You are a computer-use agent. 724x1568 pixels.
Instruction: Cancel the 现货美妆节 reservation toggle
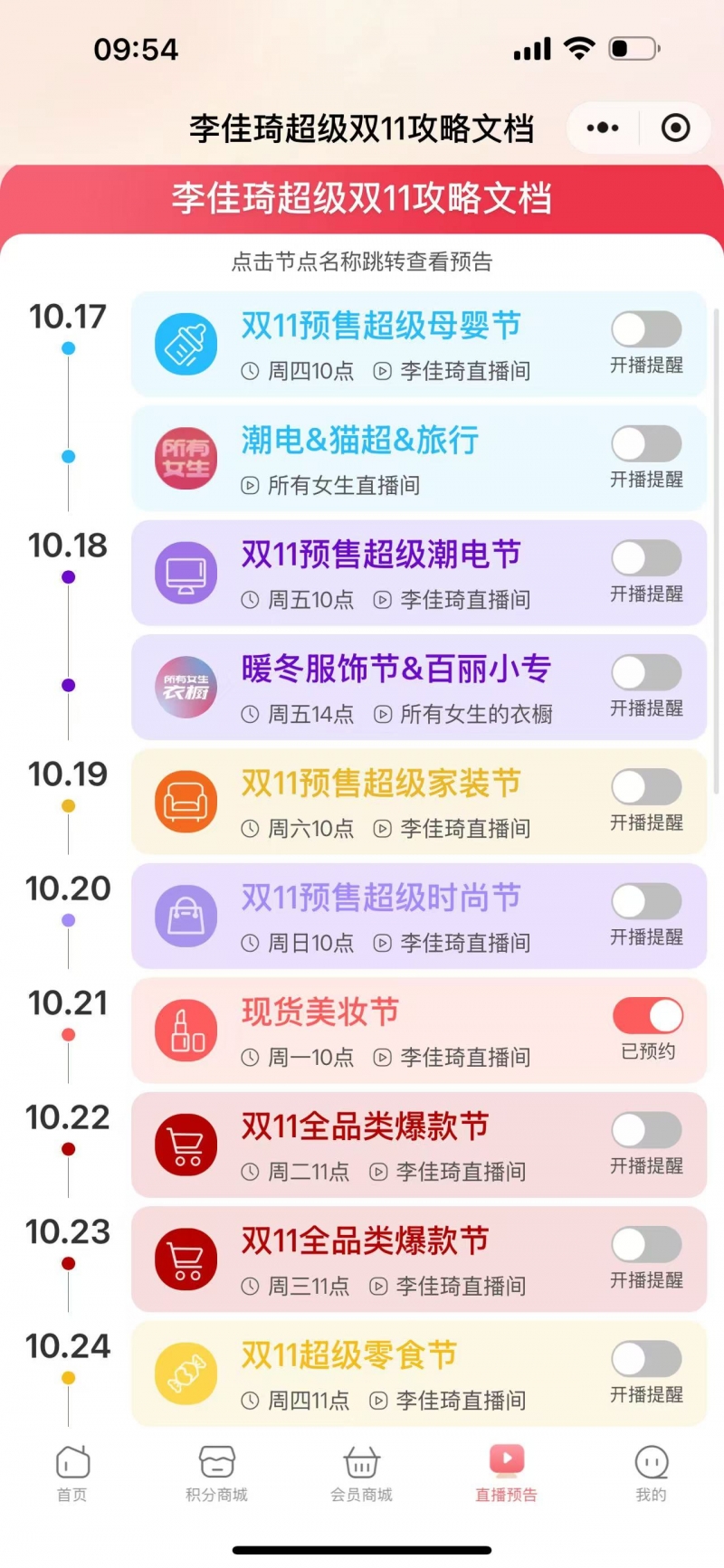647,1016
